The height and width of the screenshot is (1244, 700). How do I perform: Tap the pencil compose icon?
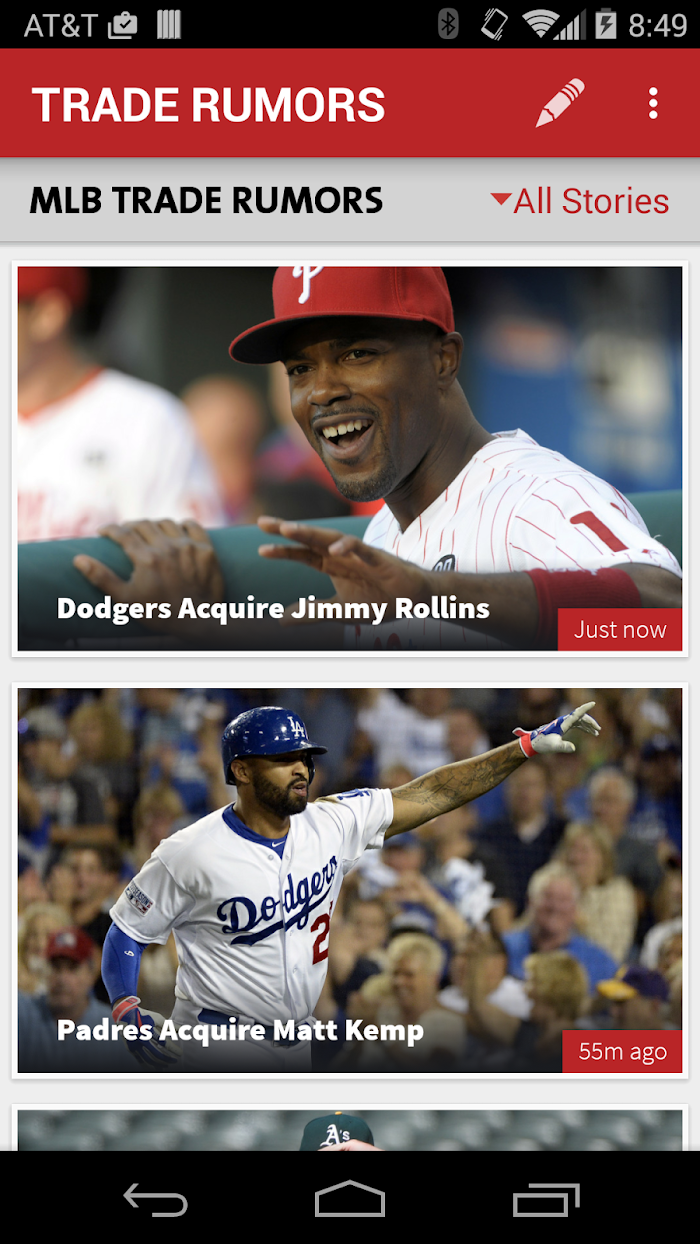point(560,103)
